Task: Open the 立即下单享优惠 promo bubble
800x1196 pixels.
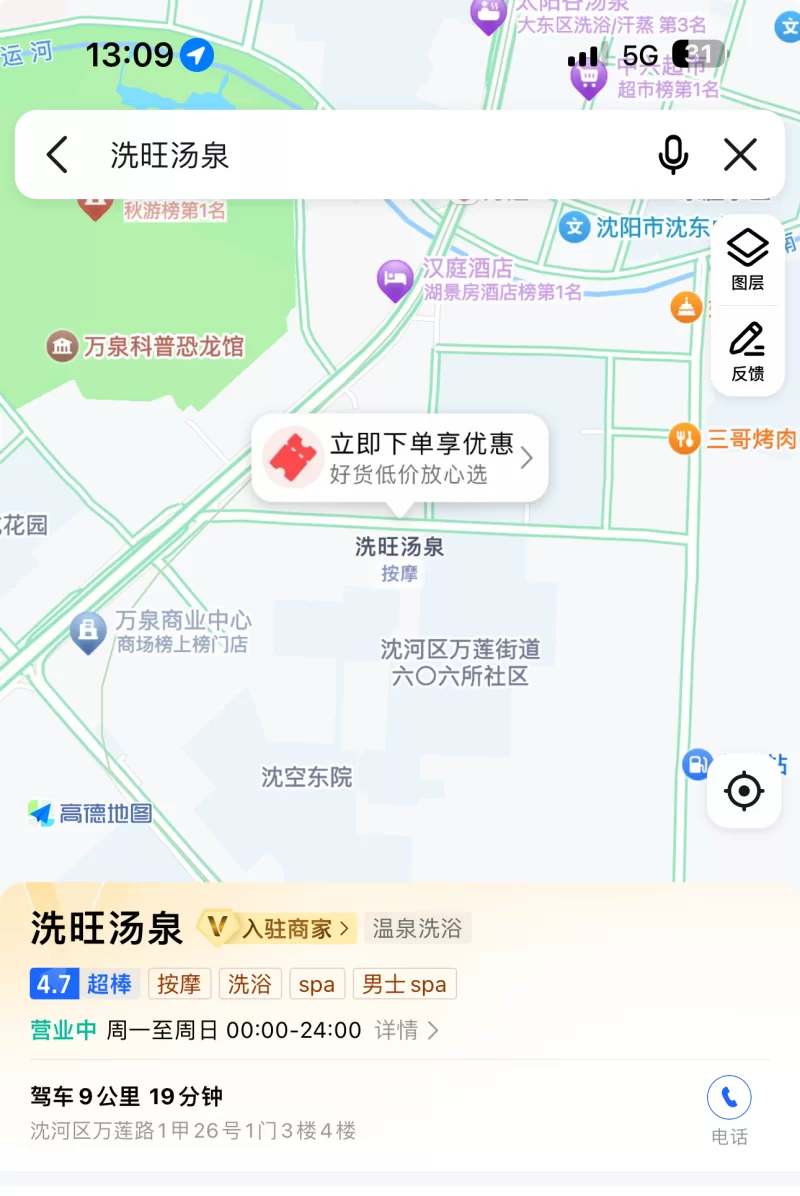Action: click(400, 458)
